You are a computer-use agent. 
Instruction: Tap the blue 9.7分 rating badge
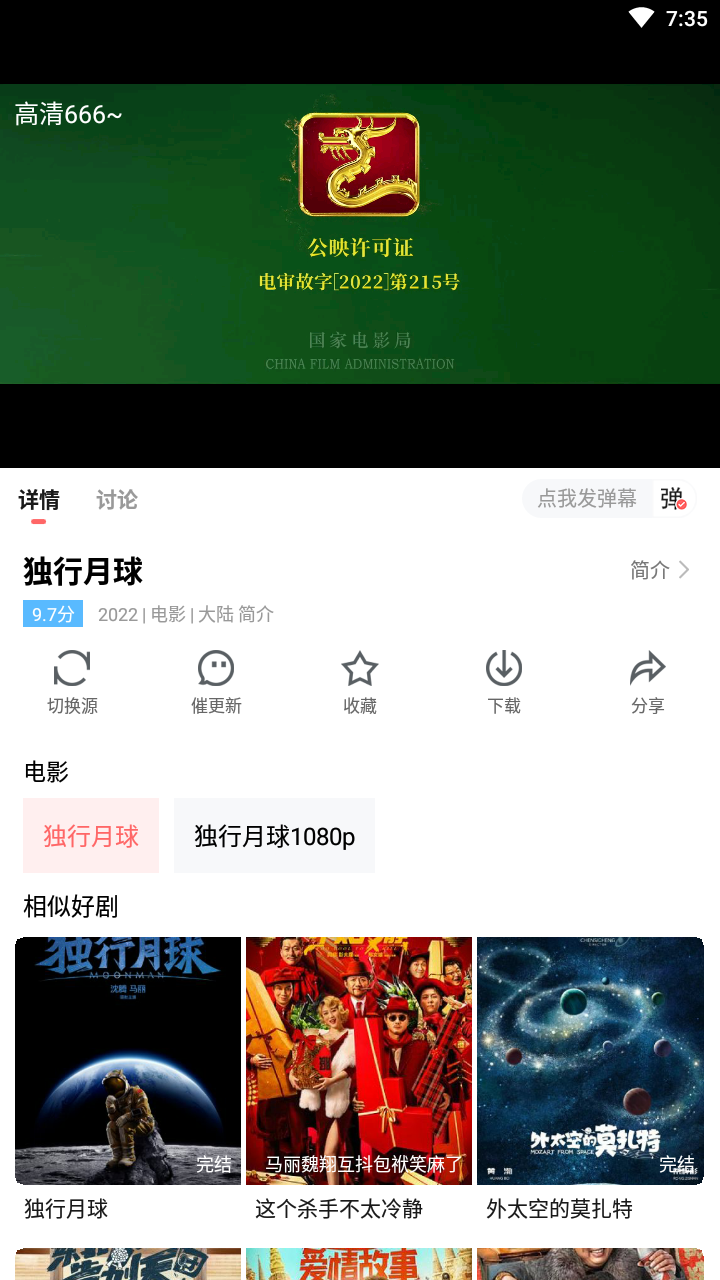(52, 614)
